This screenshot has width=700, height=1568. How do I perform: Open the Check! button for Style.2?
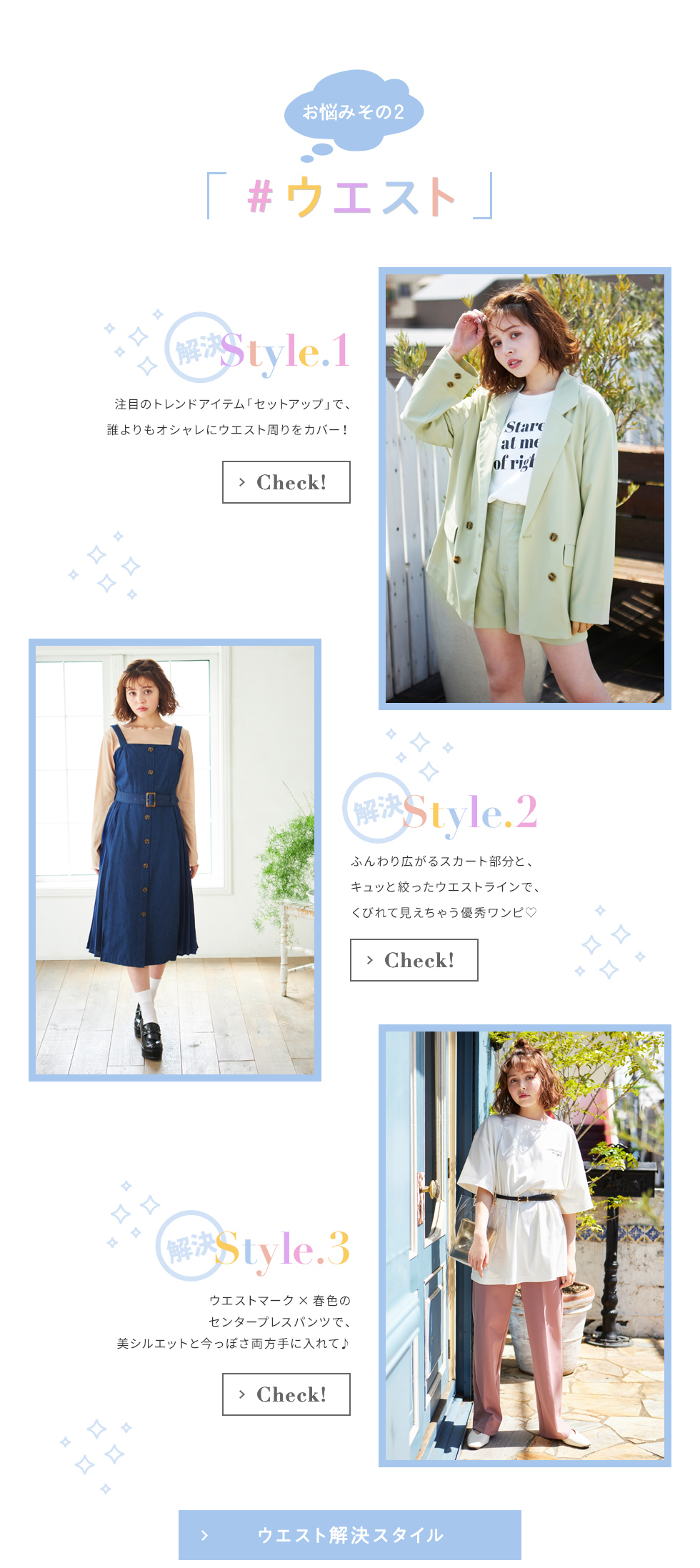414,960
